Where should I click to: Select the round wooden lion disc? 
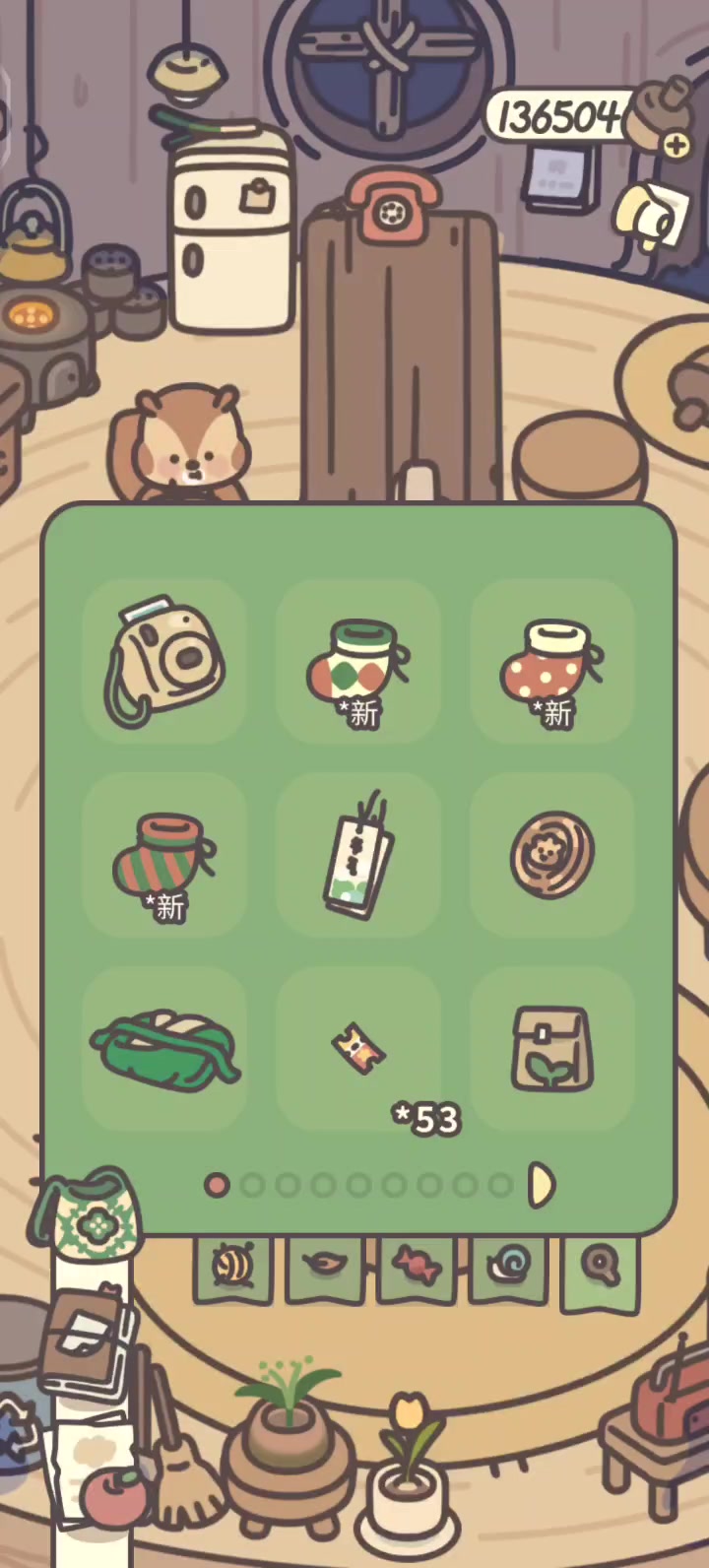[x=551, y=853]
